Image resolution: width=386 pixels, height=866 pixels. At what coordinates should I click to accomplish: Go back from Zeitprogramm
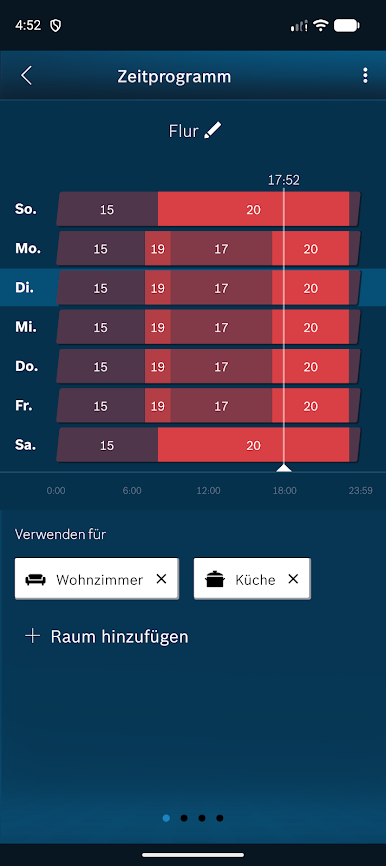27,76
